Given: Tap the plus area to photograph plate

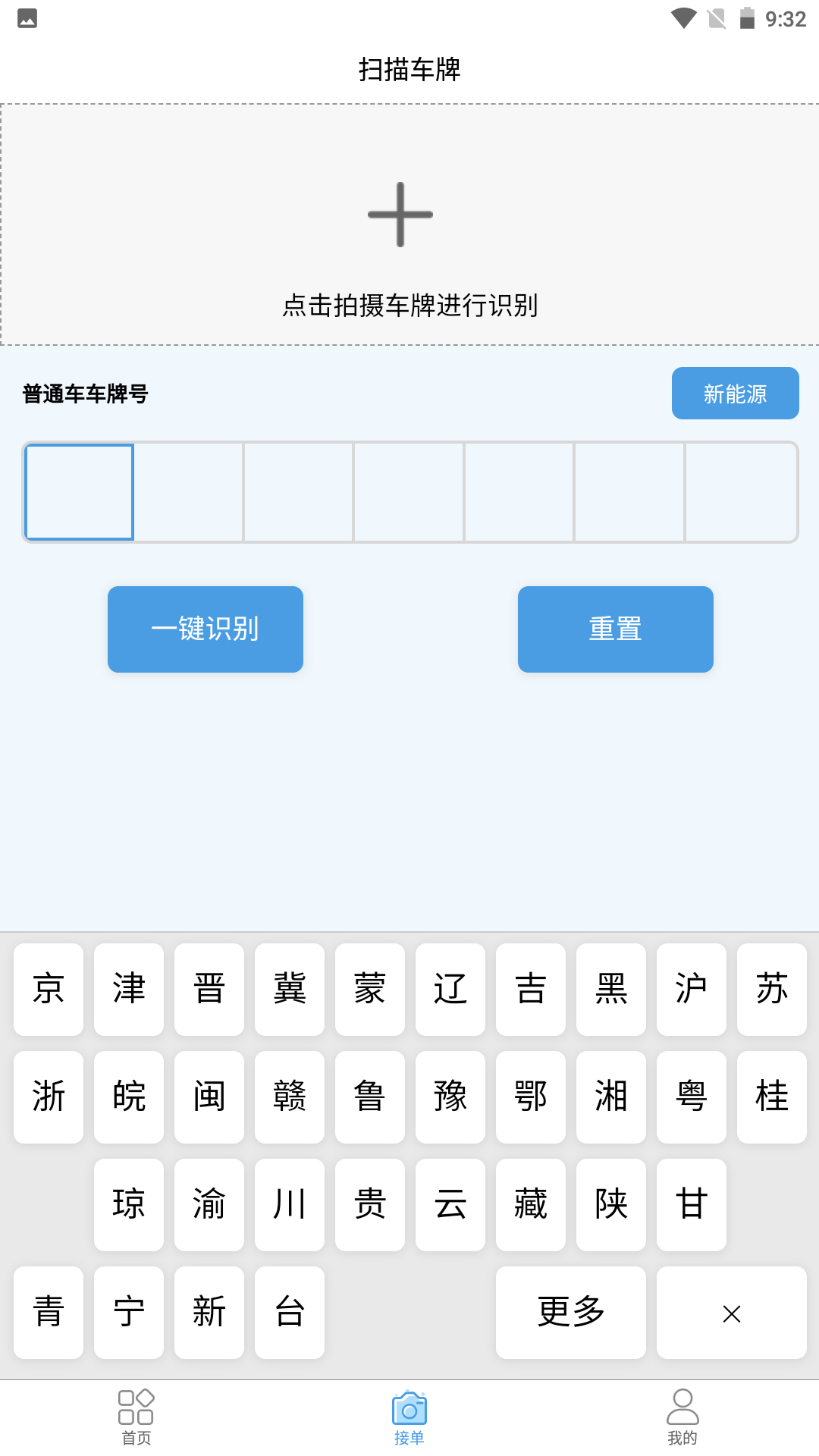Looking at the screenshot, I should pos(409,224).
